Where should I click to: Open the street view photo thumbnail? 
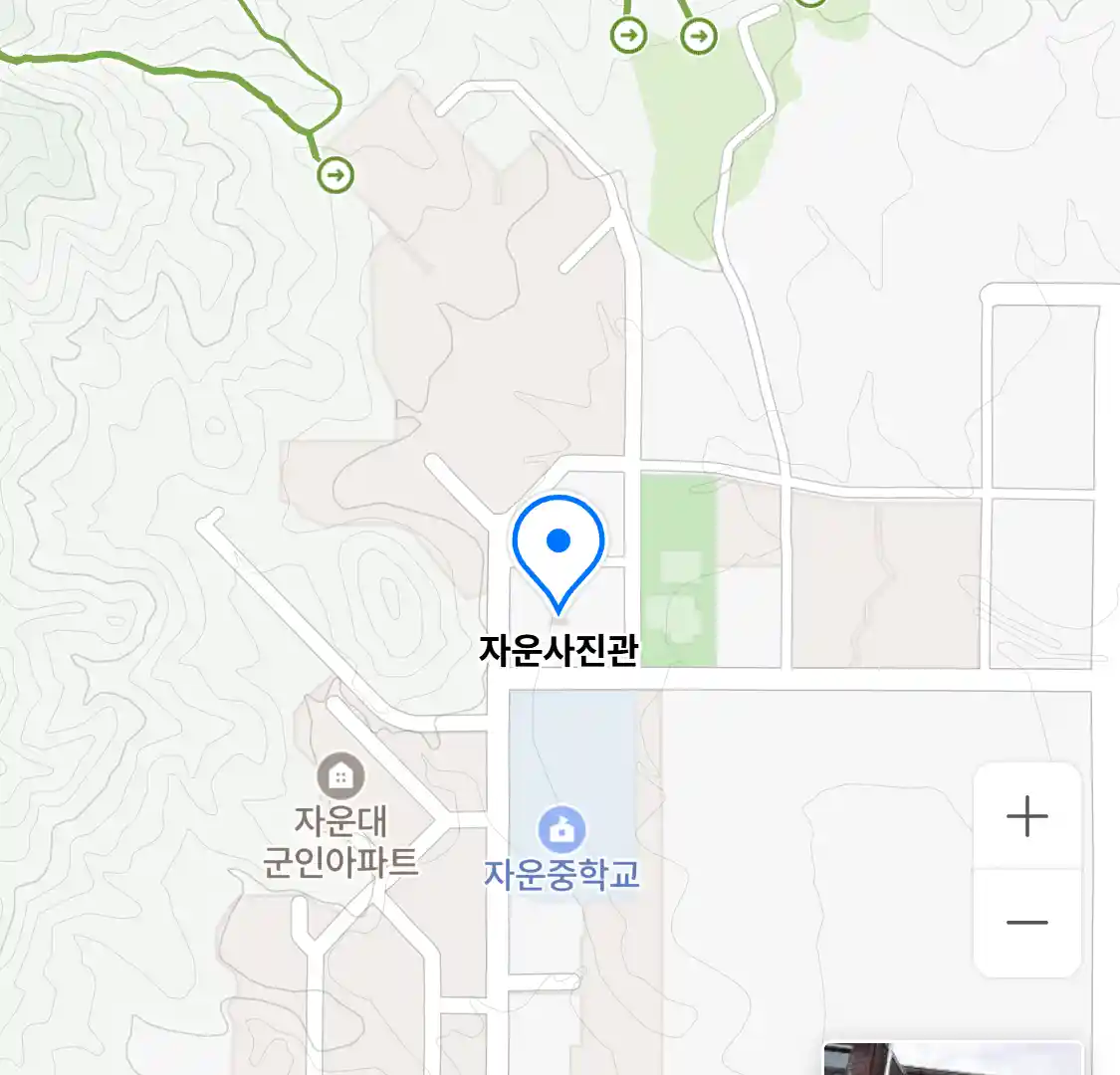pyautogui.click(x=951, y=1058)
